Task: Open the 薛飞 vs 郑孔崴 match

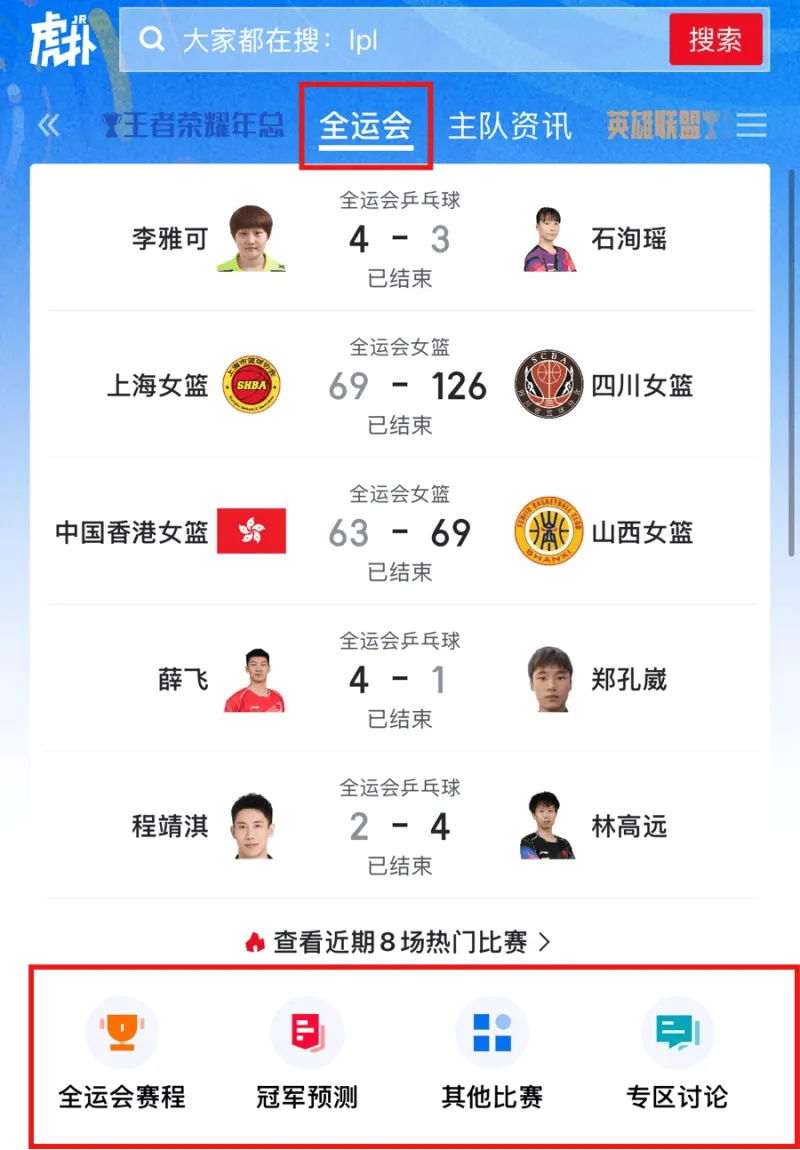Action: 400,680
